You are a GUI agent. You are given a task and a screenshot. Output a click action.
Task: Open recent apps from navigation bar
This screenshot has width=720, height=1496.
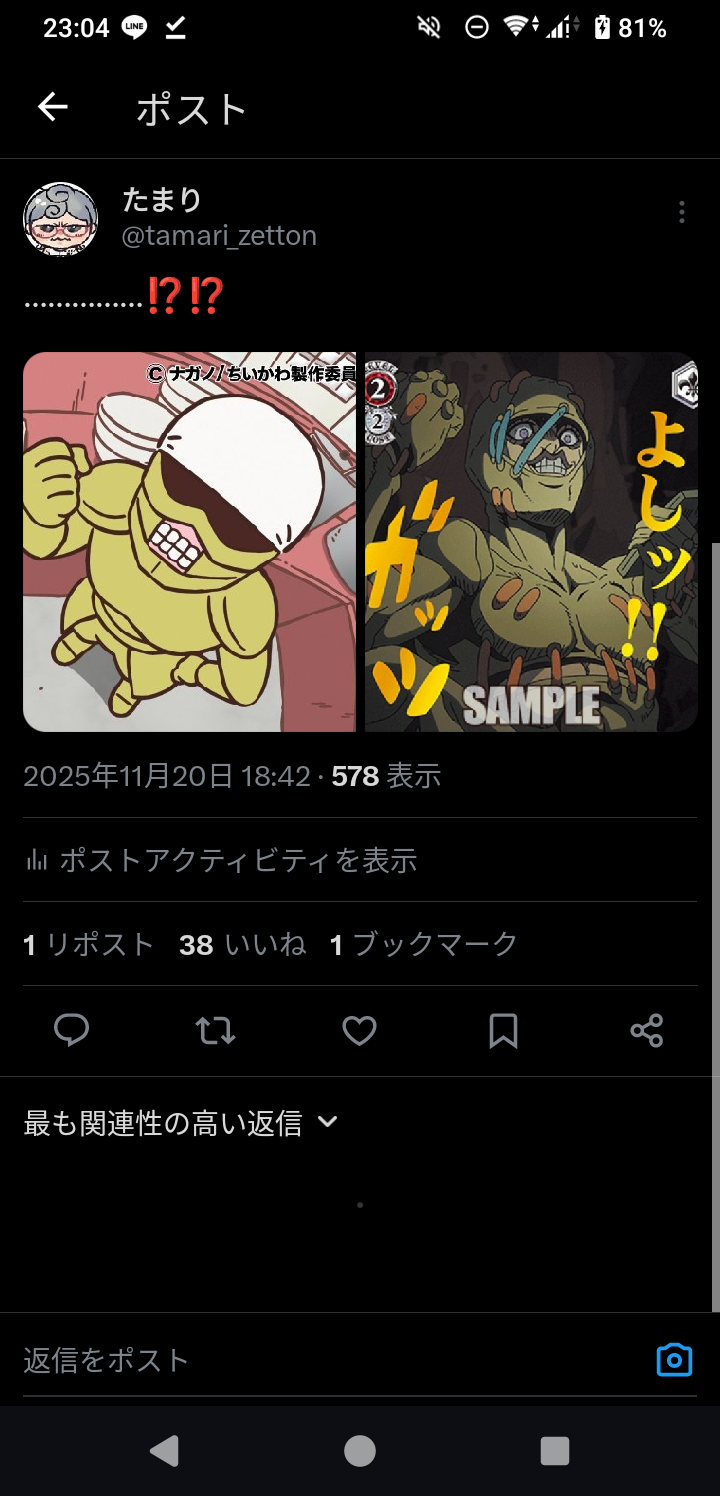[x=554, y=1451]
